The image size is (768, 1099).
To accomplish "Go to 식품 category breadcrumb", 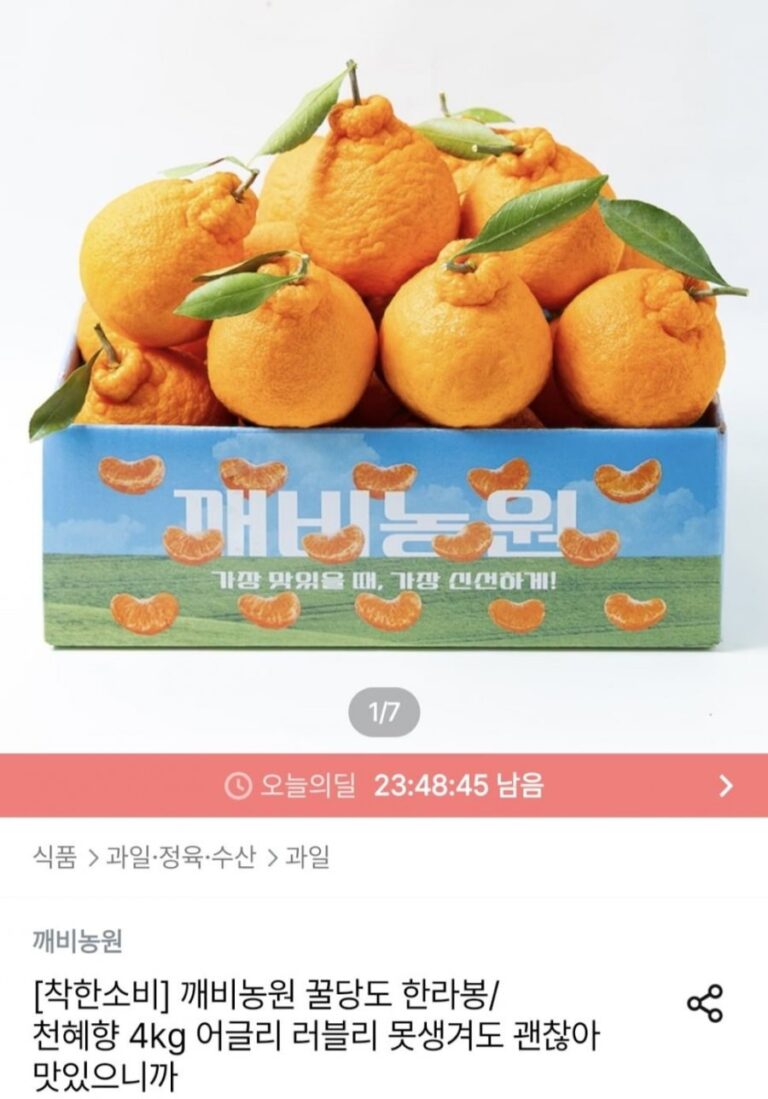I will click(x=55, y=857).
